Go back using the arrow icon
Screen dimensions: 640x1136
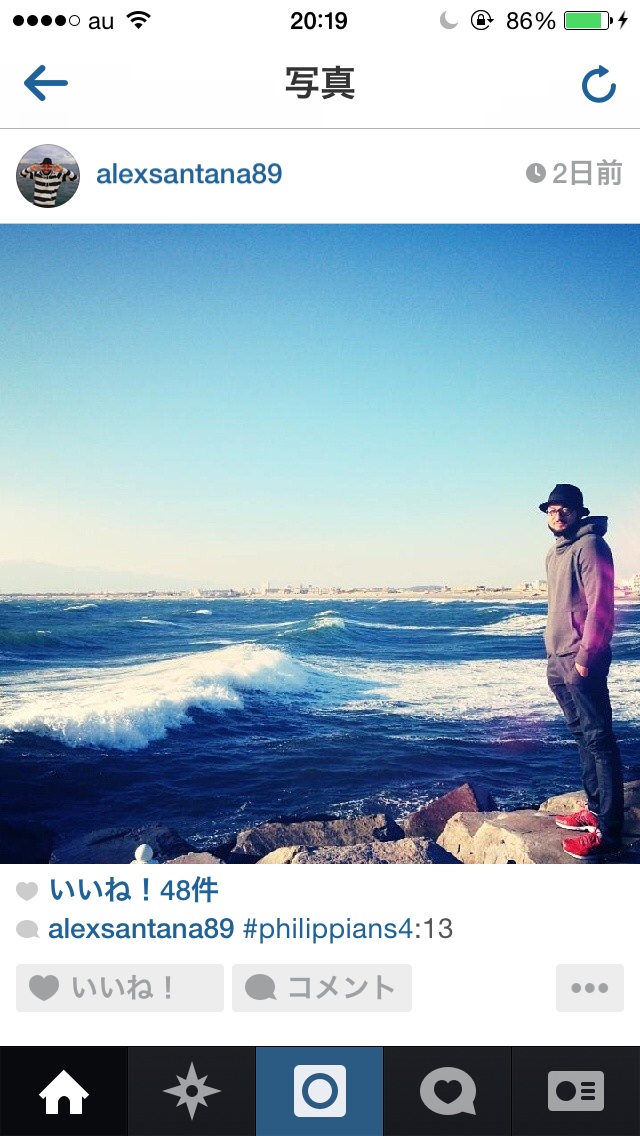(x=45, y=84)
